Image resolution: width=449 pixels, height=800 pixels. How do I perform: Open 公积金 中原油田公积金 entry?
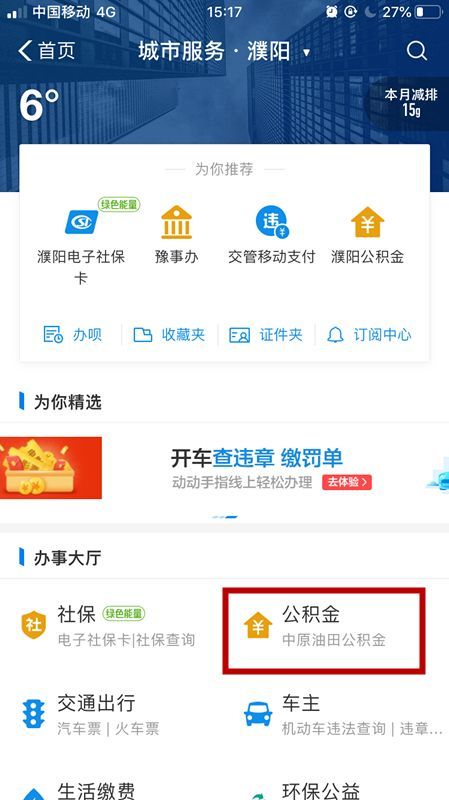click(324, 631)
